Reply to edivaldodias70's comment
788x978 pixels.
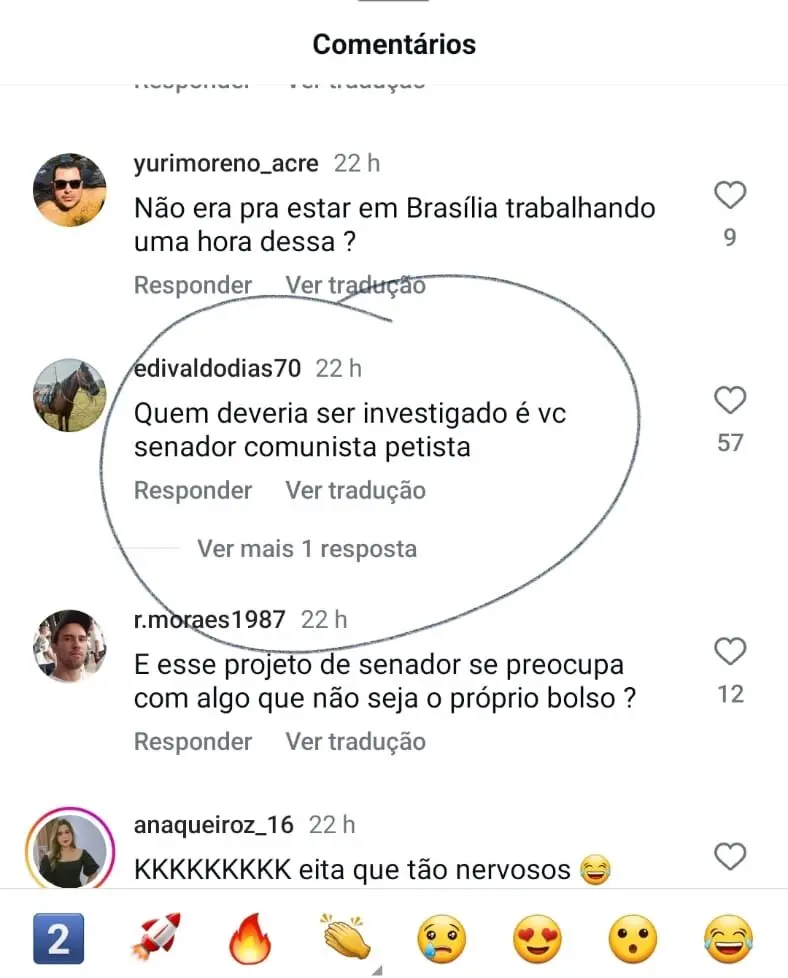click(193, 490)
